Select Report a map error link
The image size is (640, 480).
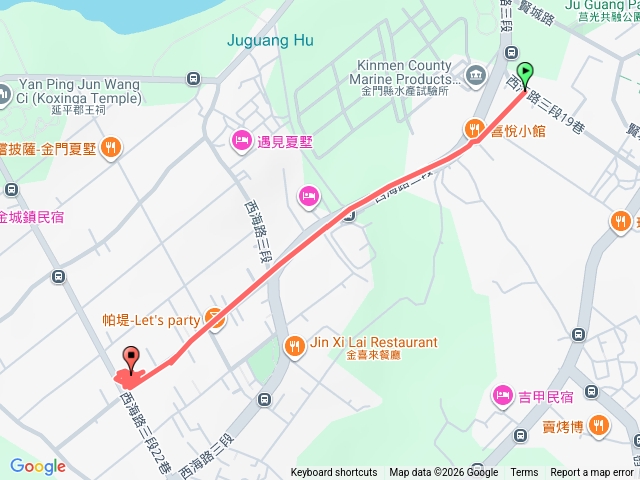click(594, 473)
